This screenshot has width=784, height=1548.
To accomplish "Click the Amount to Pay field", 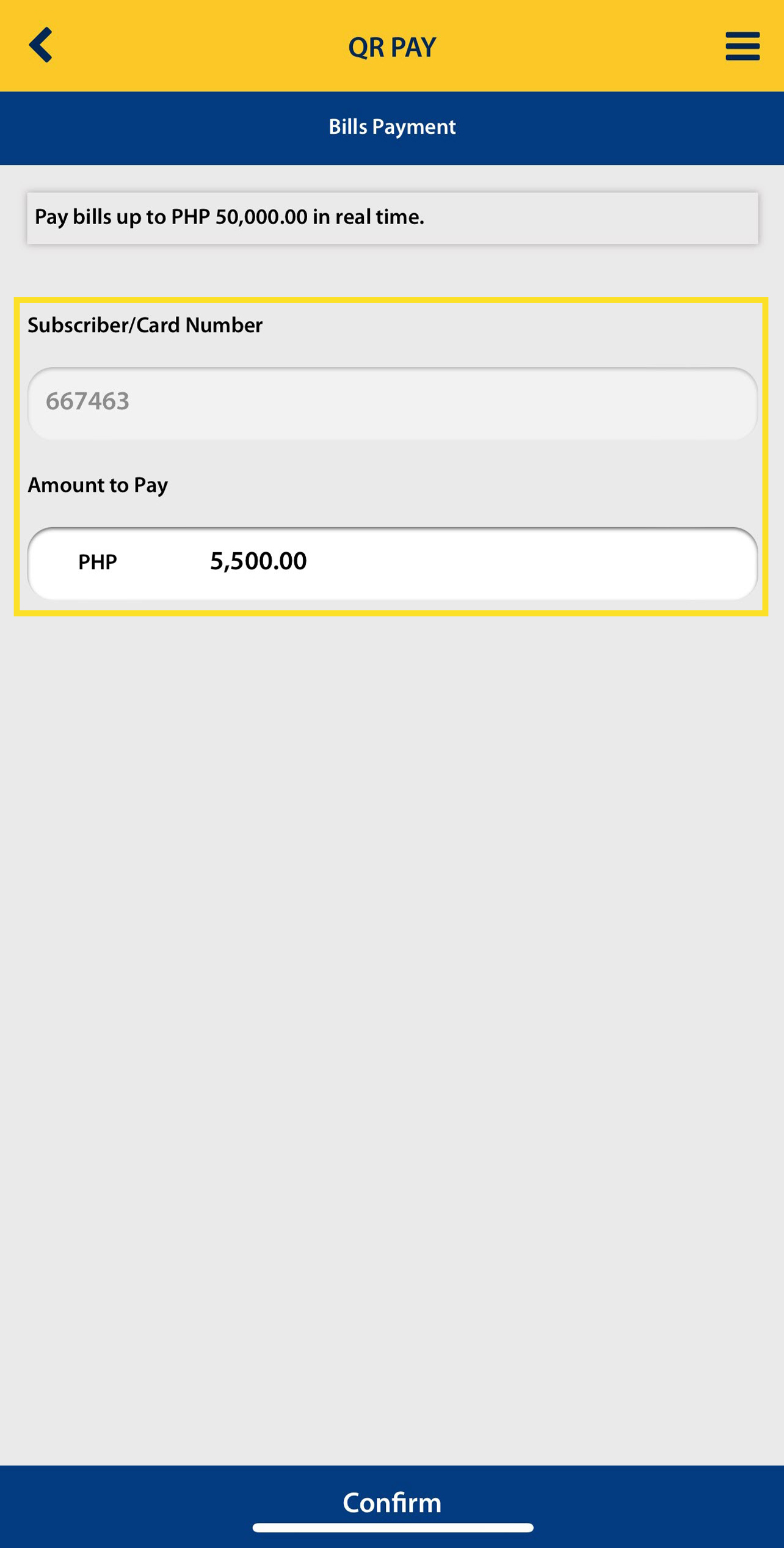I will point(391,561).
